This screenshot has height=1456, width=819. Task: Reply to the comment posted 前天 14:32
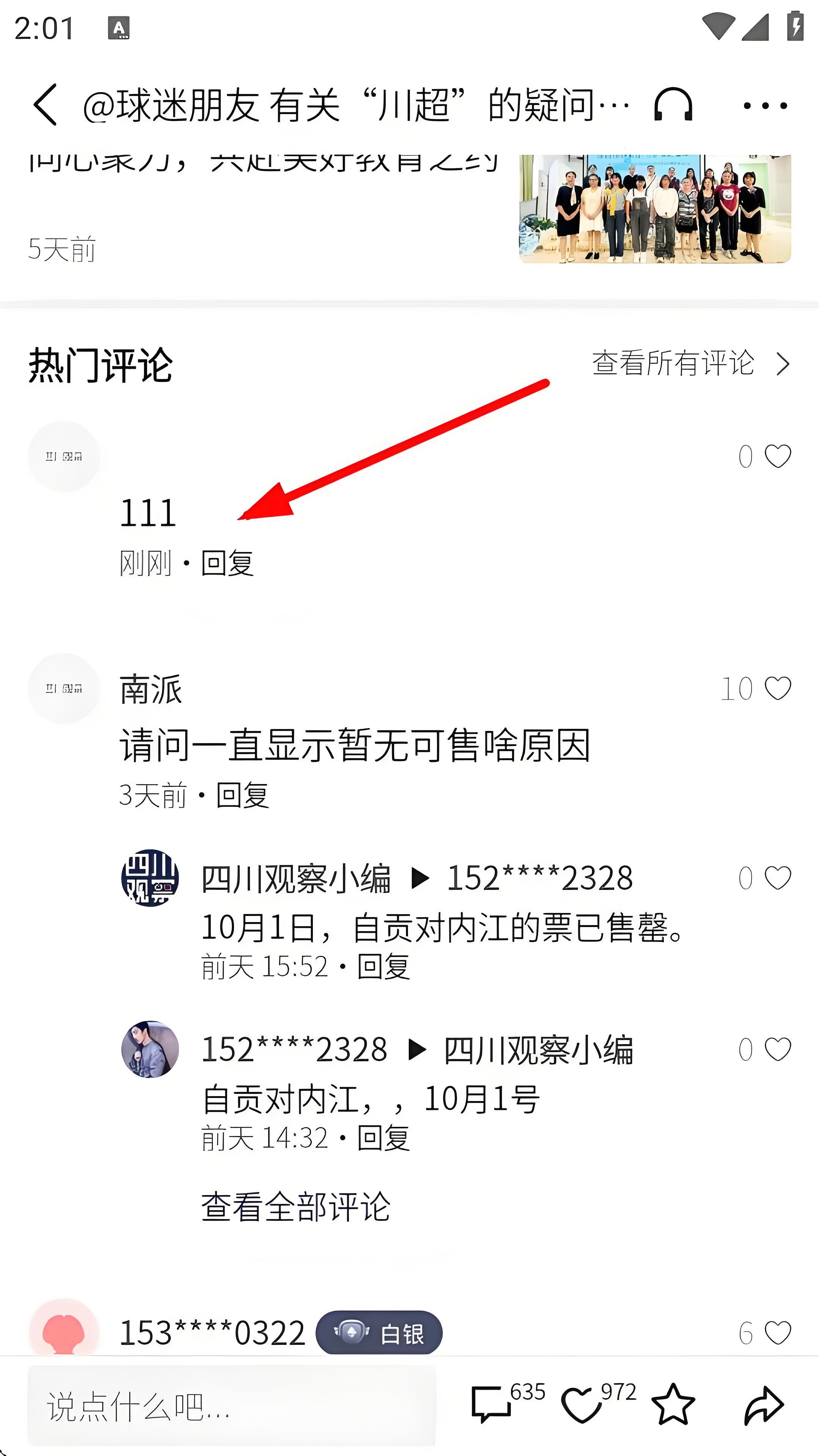point(383,1138)
